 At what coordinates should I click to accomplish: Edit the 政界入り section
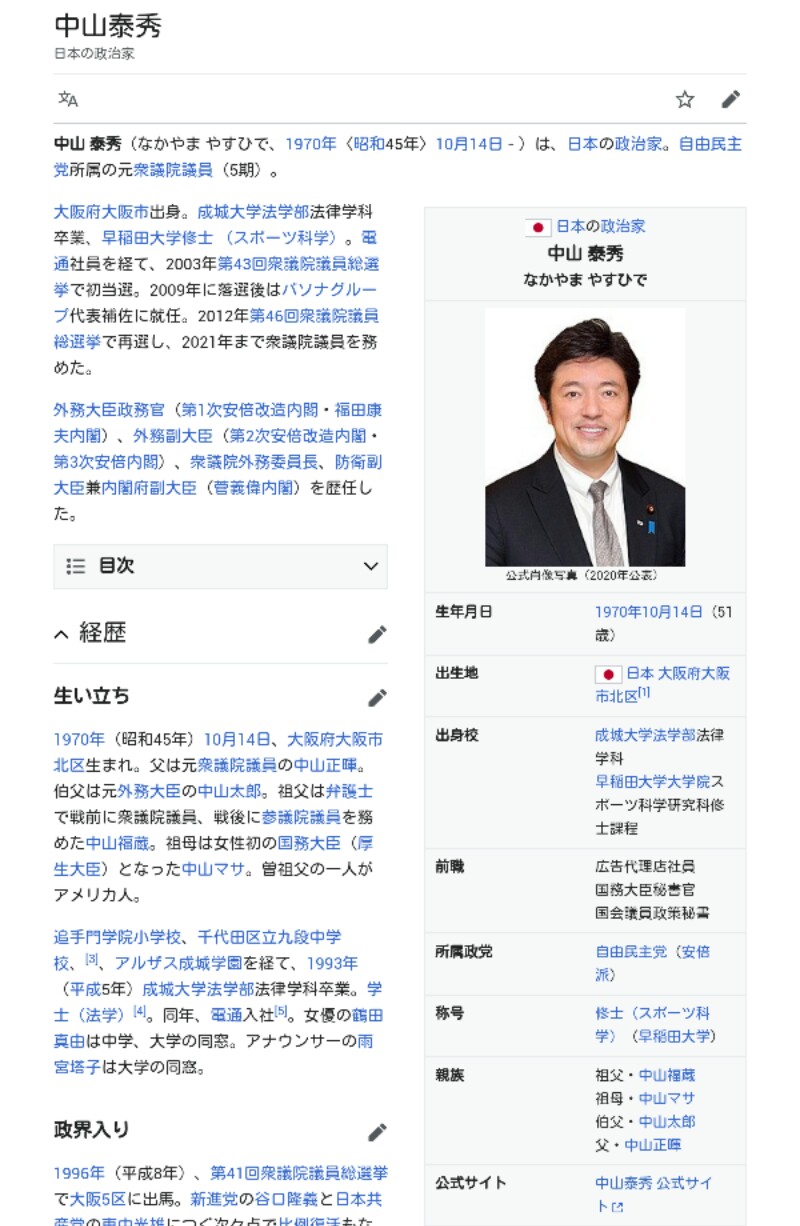(x=377, y=1132)
